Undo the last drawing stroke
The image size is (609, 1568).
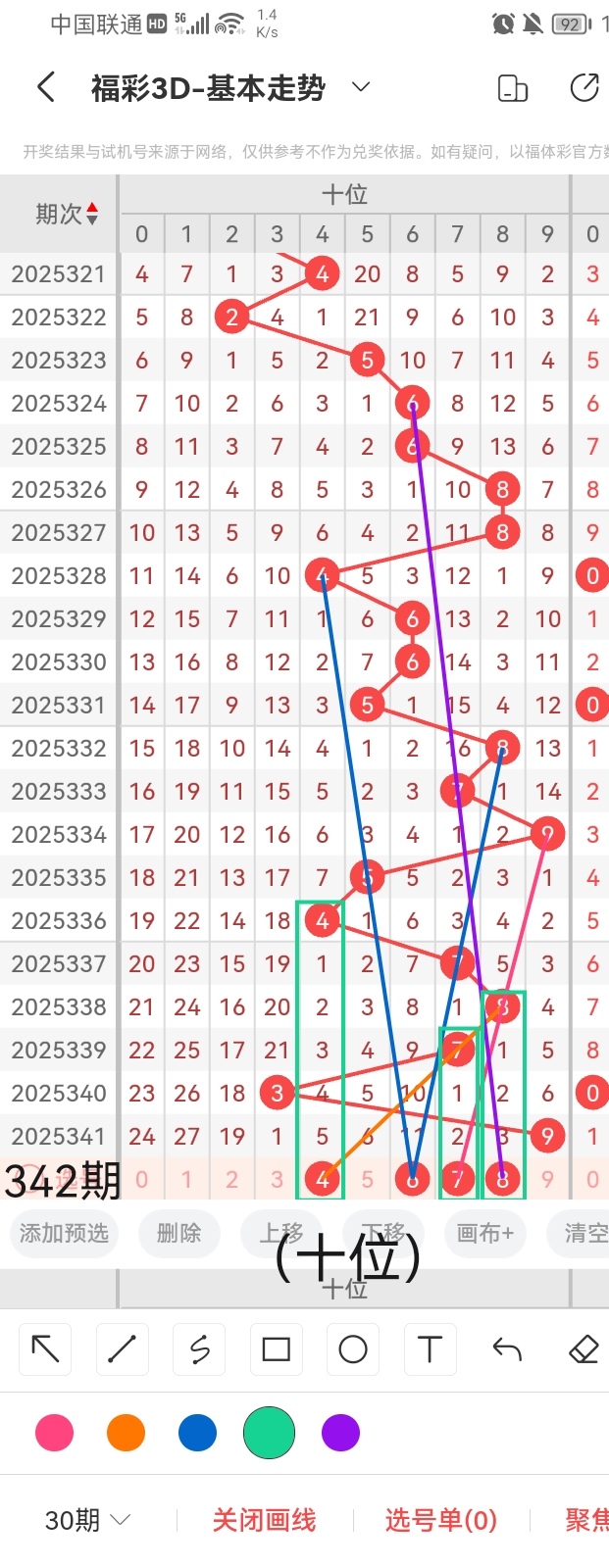click(506, 1349)
